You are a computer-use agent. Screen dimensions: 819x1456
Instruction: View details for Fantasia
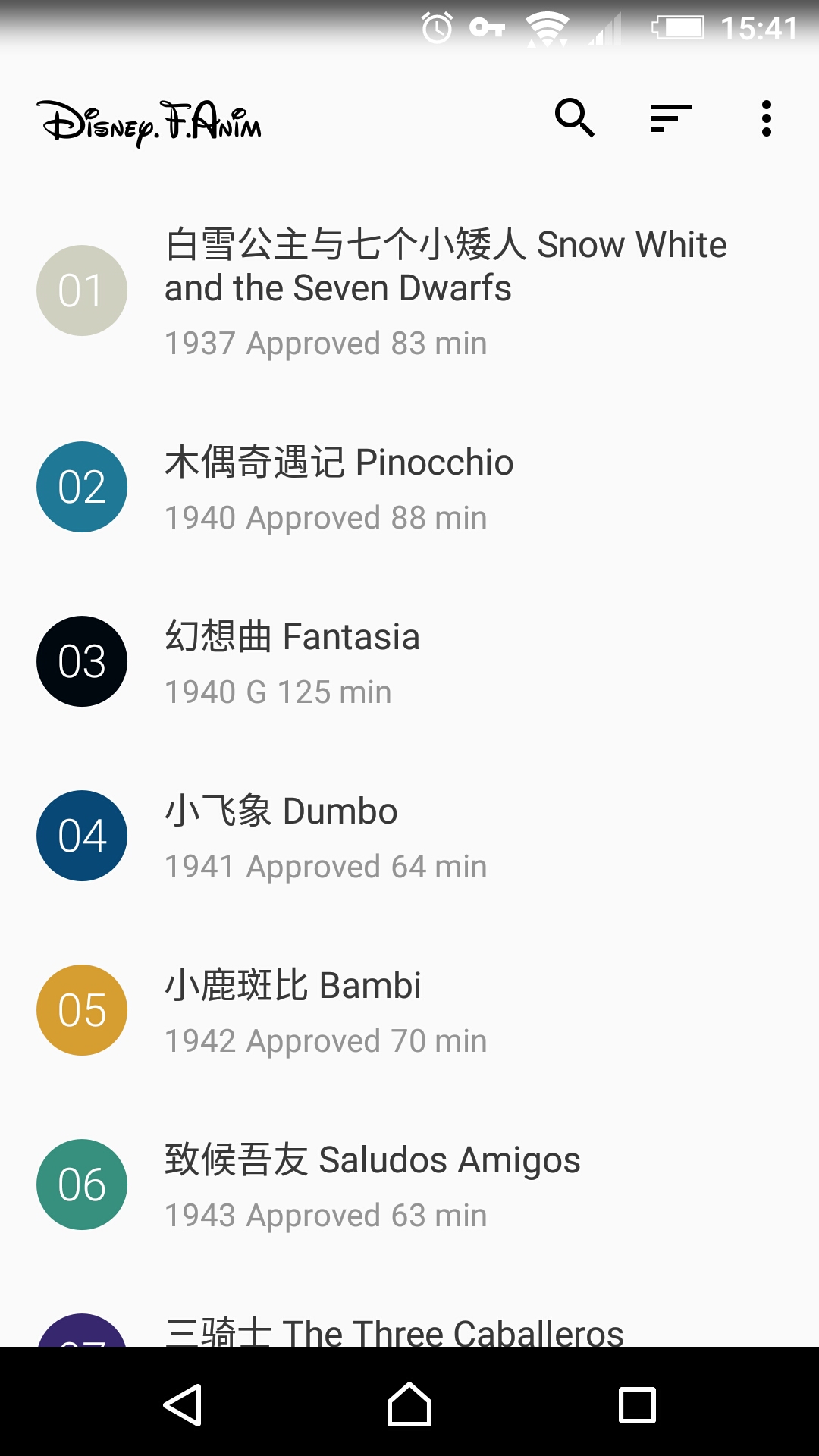(409, 661)
